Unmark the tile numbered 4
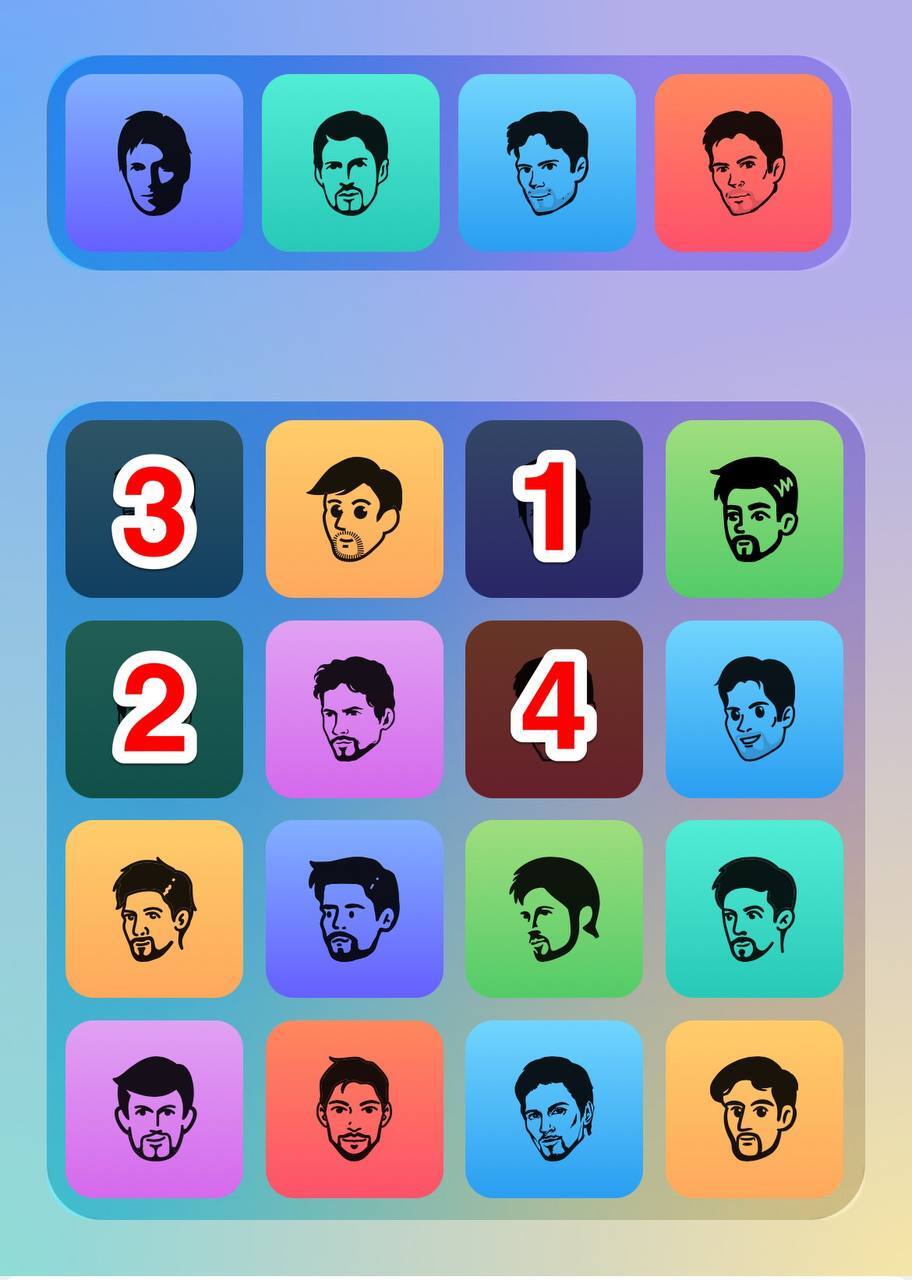The width and height of the screenshot is (912, 1280). 554,709
